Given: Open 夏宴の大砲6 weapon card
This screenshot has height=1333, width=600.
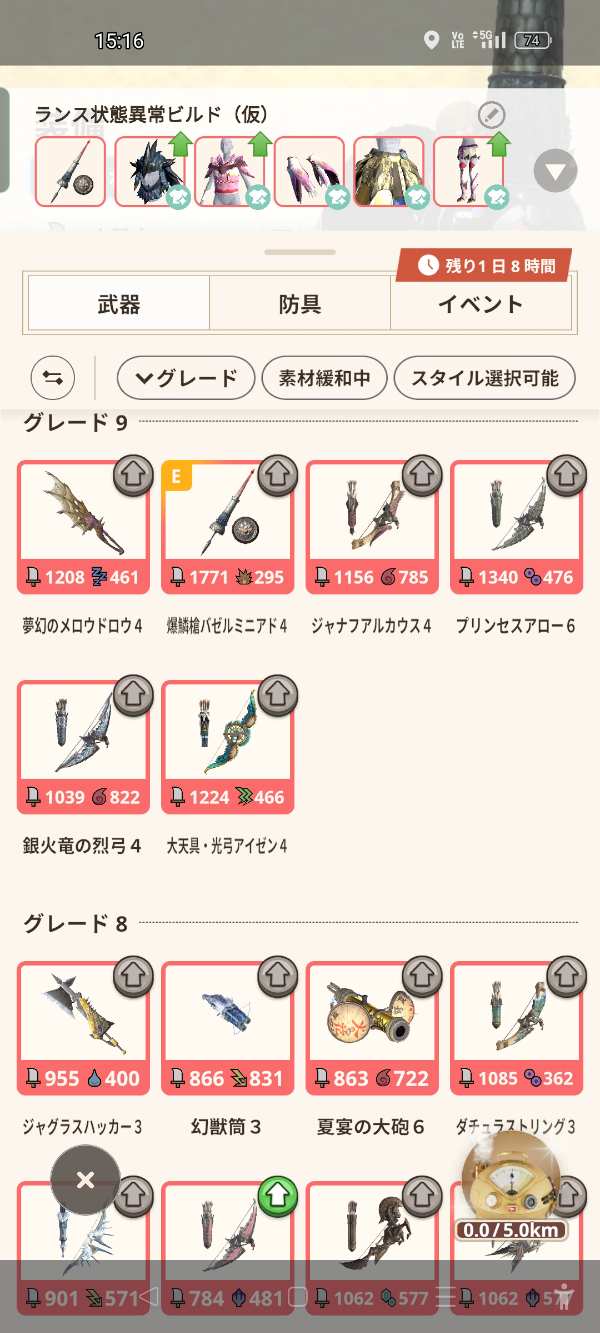Looking at the screenshot, I should [372, 1028].
